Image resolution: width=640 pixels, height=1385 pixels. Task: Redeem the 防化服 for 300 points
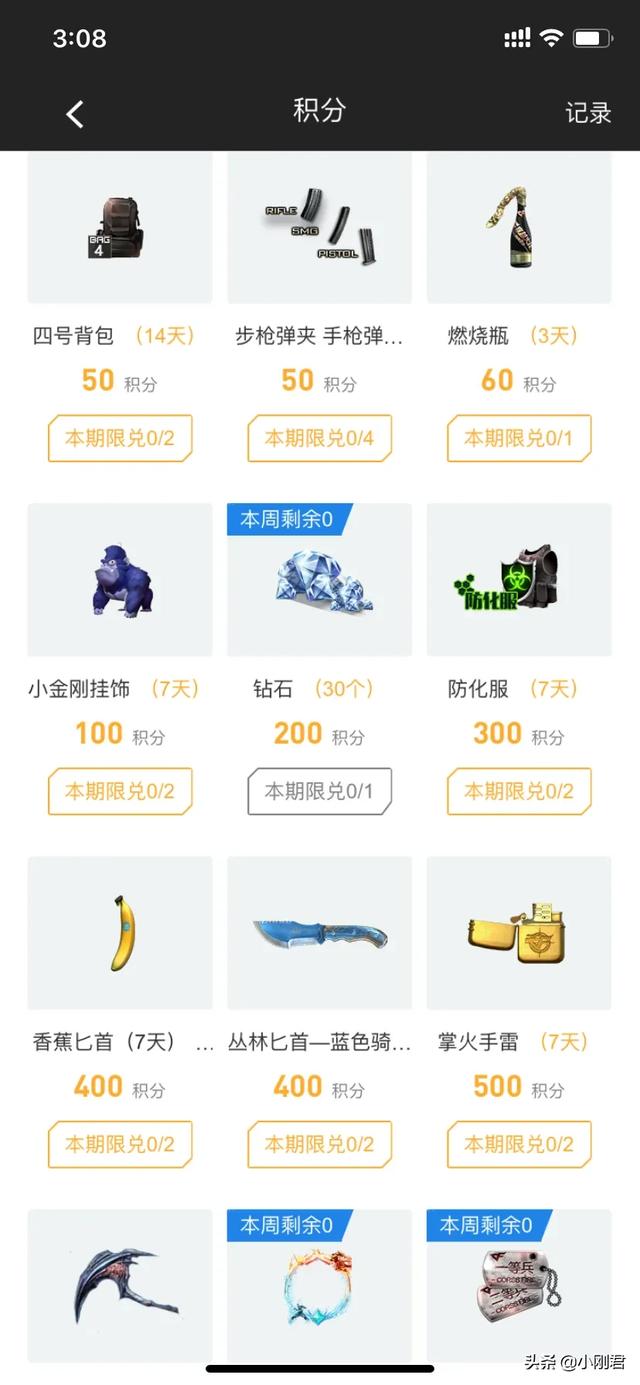(519, 791)
